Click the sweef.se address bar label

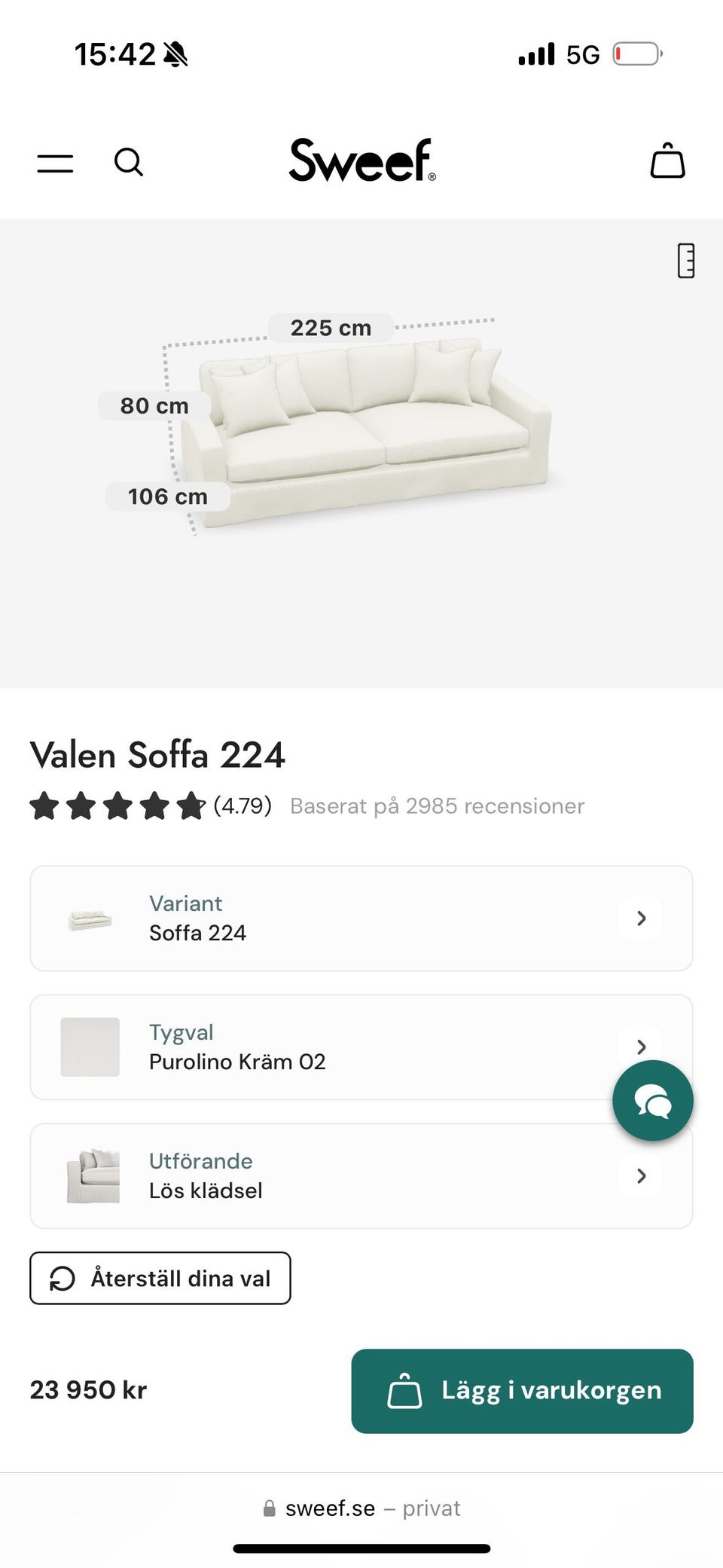[x=361, y=1508]
